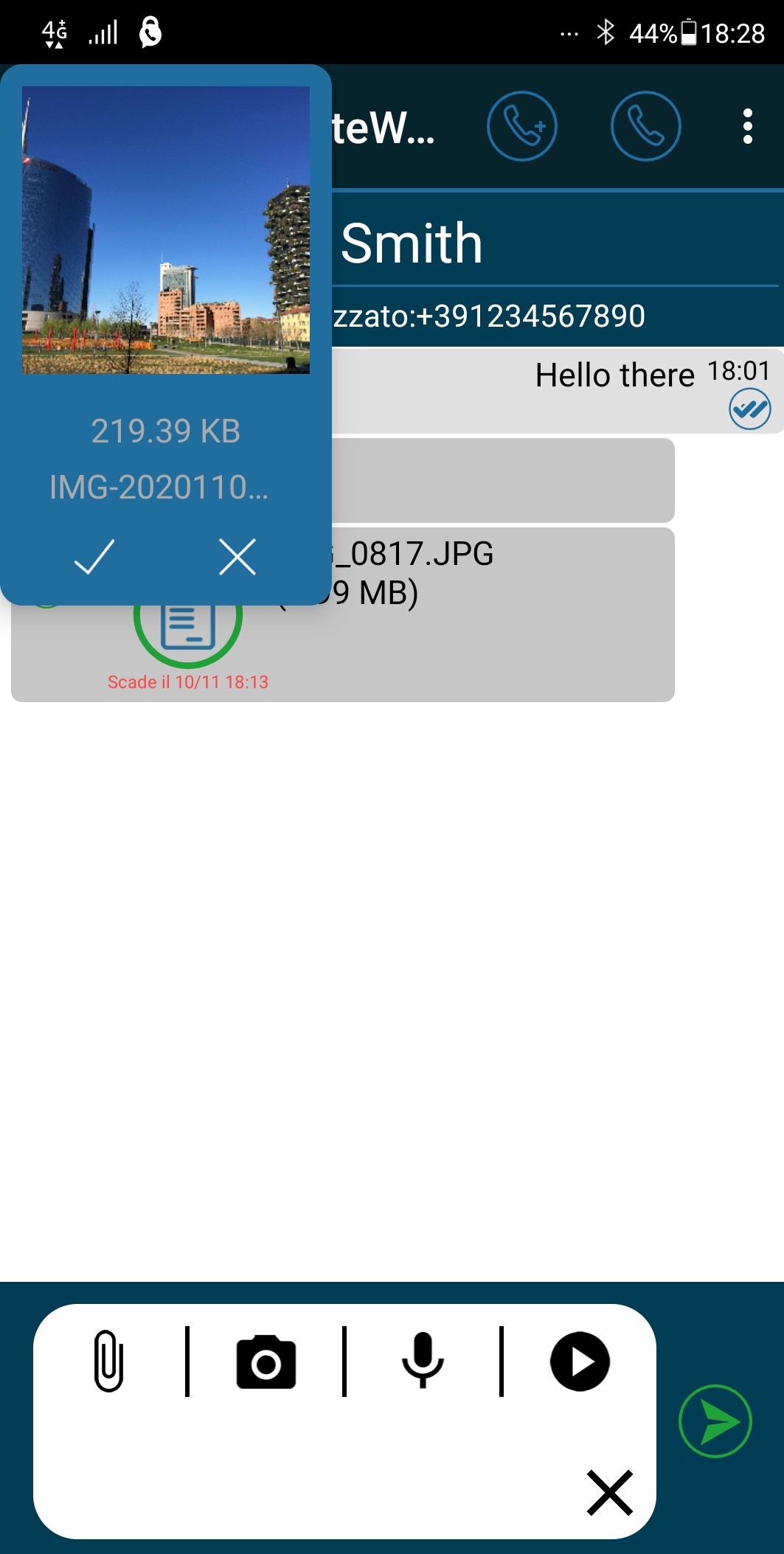The height and width of the screenshot is (1554, 784).
Task: Send the message with green arrow
Action: point(715,1421)
